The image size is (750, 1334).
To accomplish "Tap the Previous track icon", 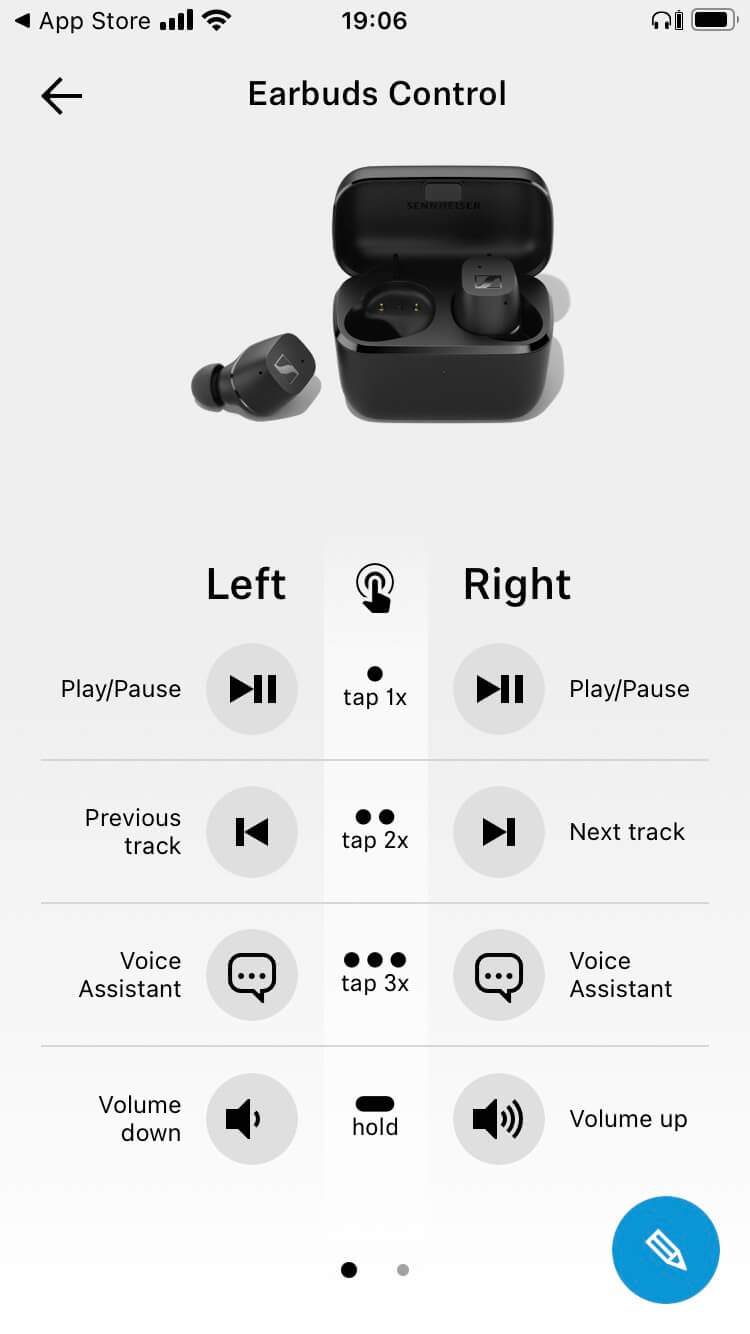I will (x=252, y=832).
